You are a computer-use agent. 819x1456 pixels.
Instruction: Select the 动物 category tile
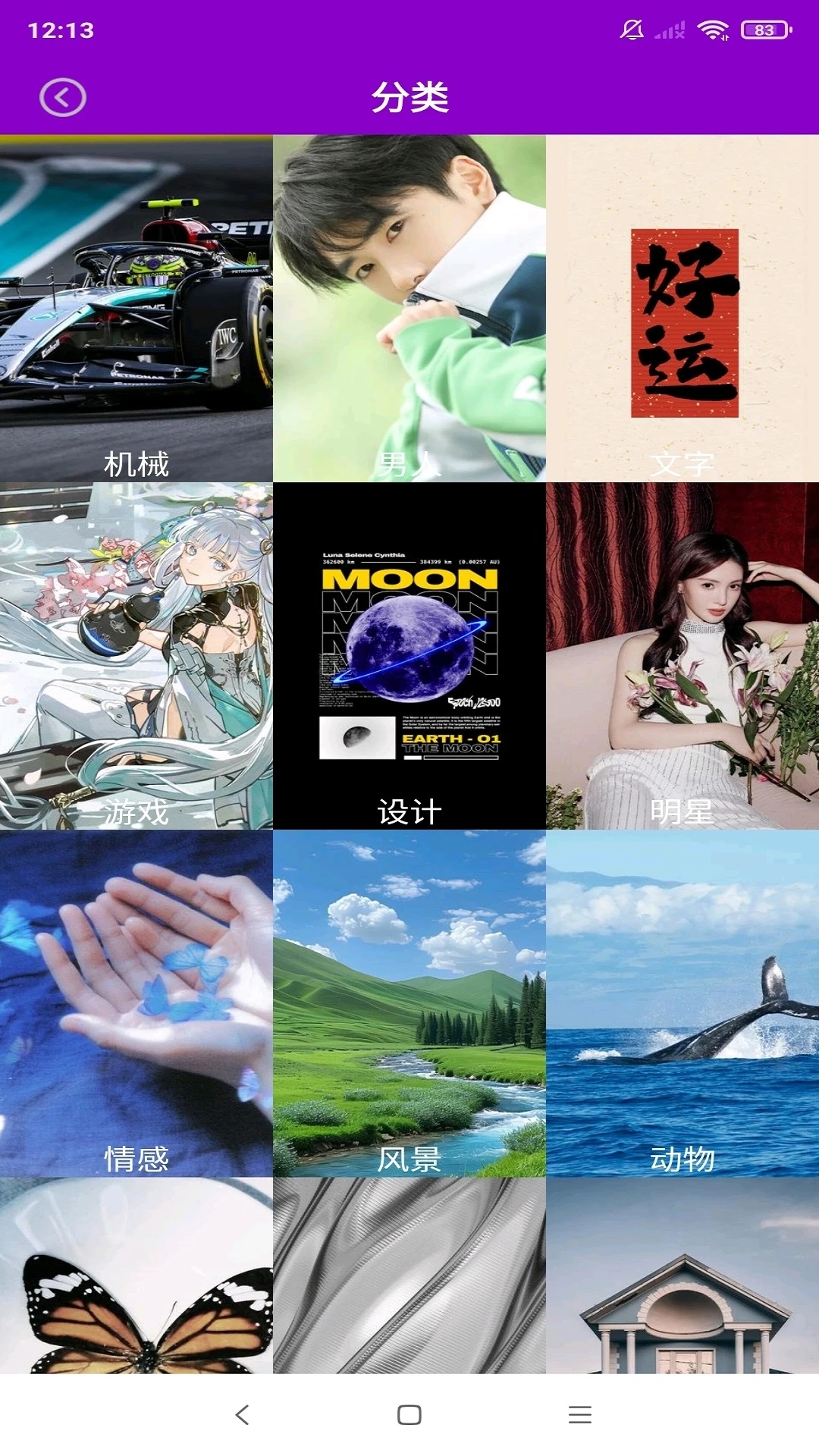(682, 1003)
